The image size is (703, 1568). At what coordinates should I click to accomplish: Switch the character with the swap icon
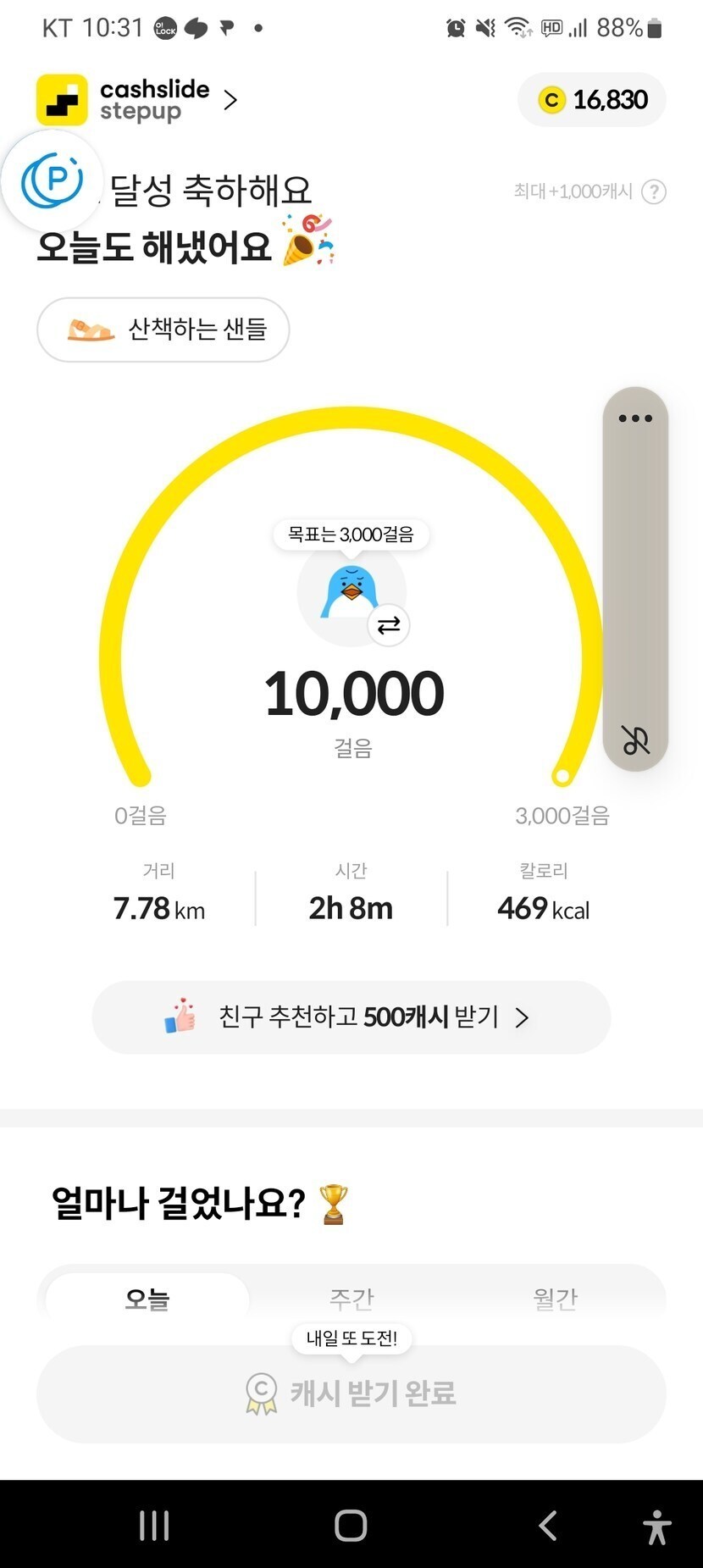point(389,625)
